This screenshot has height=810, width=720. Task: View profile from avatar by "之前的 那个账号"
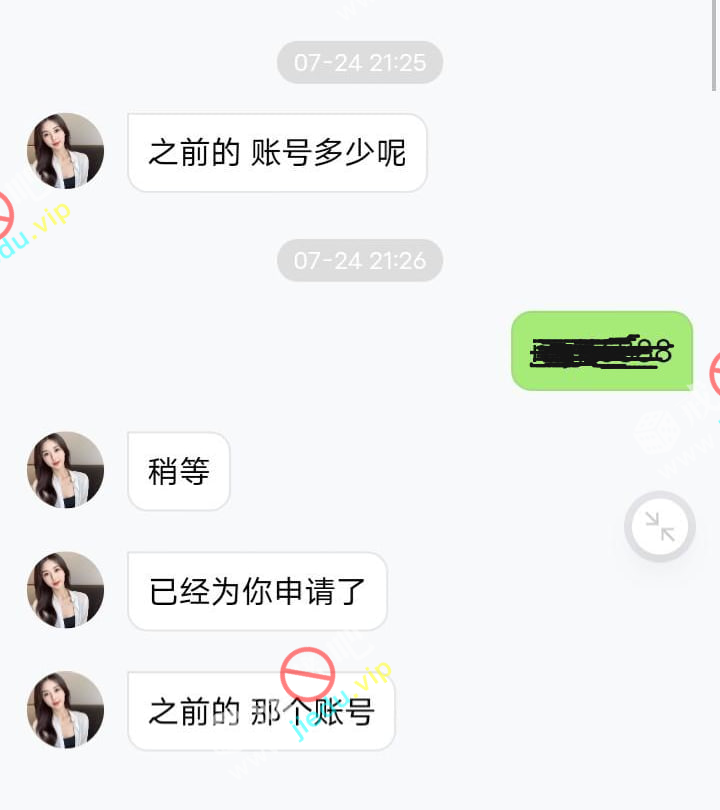click(65, 710)
